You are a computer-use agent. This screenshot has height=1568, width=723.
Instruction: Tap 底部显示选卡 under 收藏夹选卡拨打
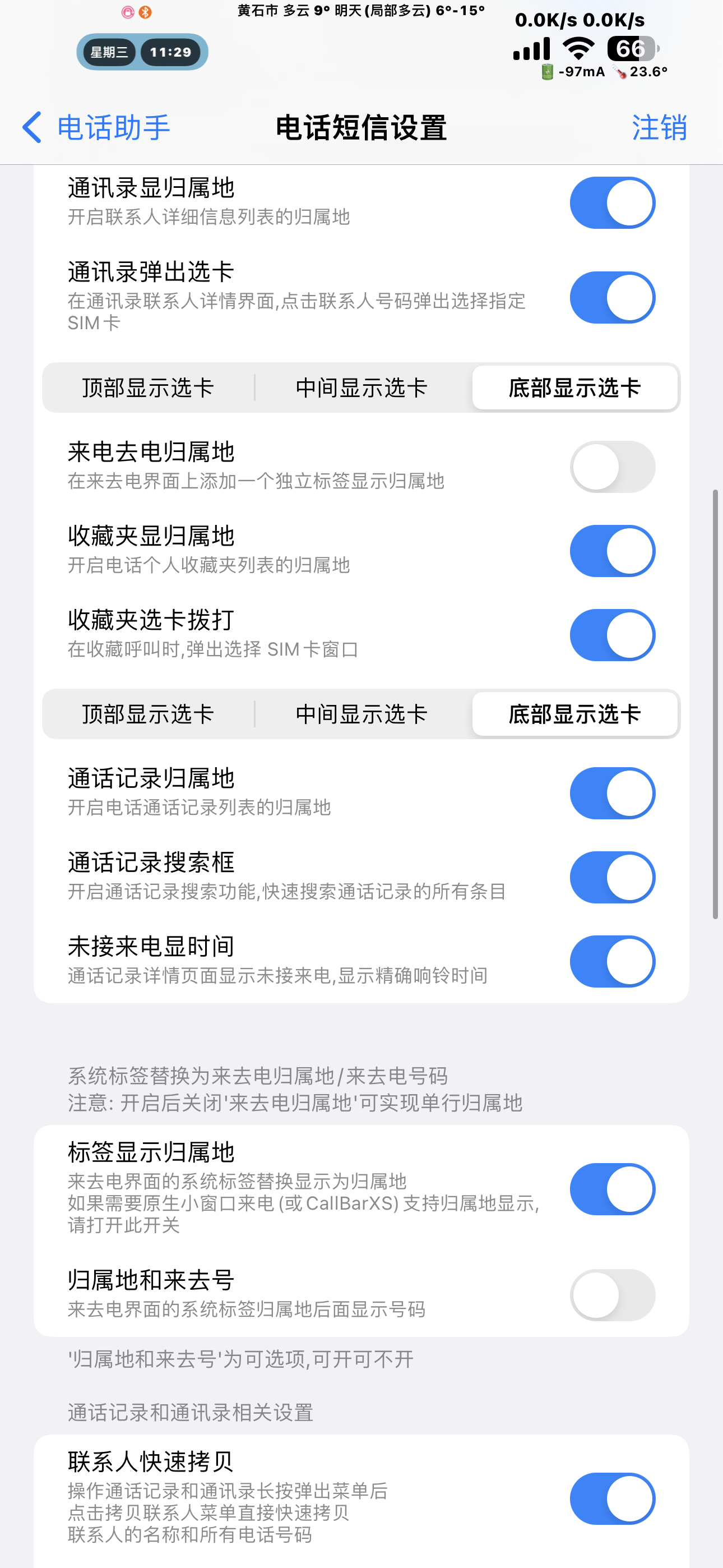tap(574, 714)
